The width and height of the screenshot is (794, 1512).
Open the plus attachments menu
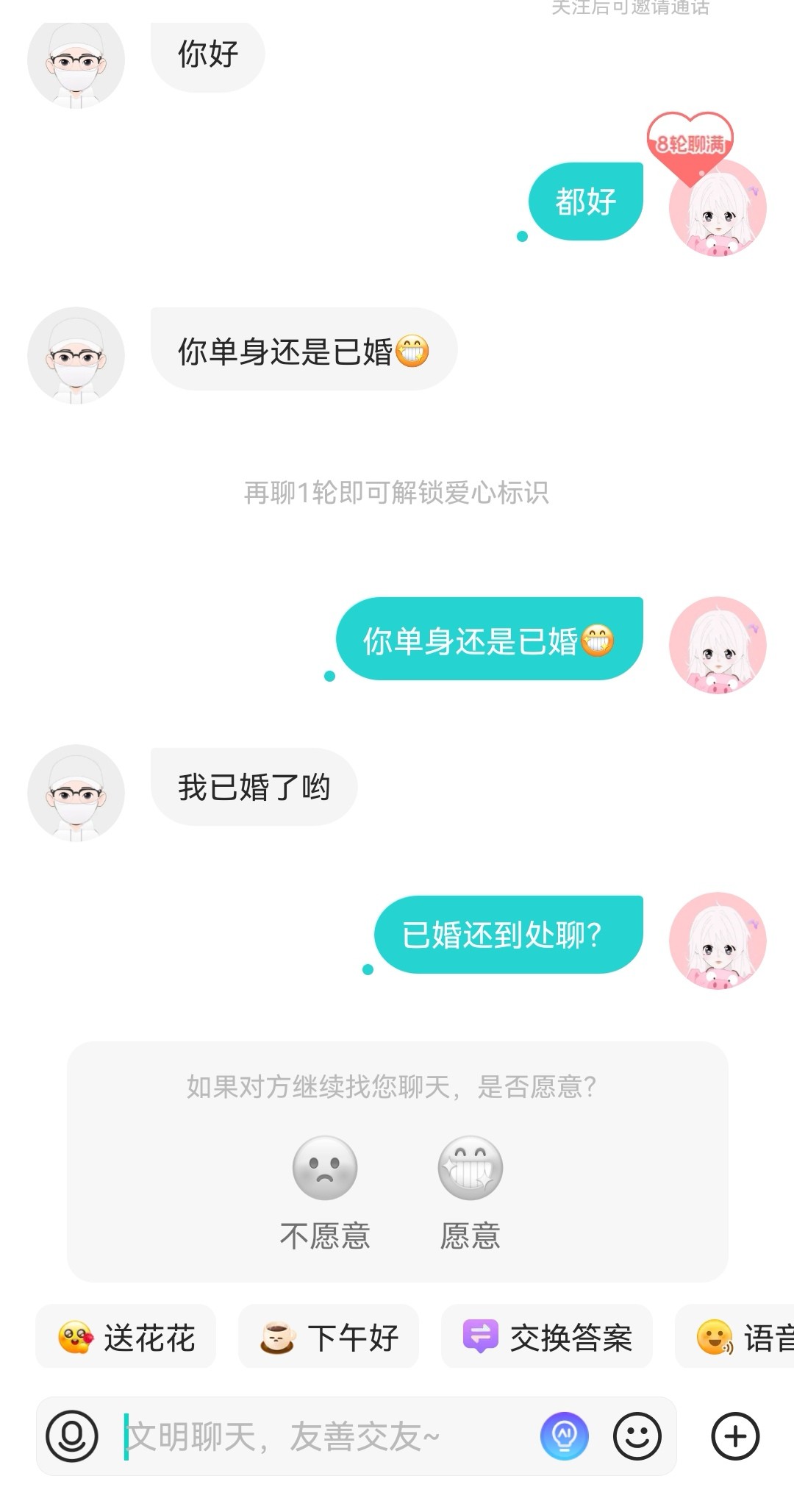pyautogui.click(x=735, y=1436)
